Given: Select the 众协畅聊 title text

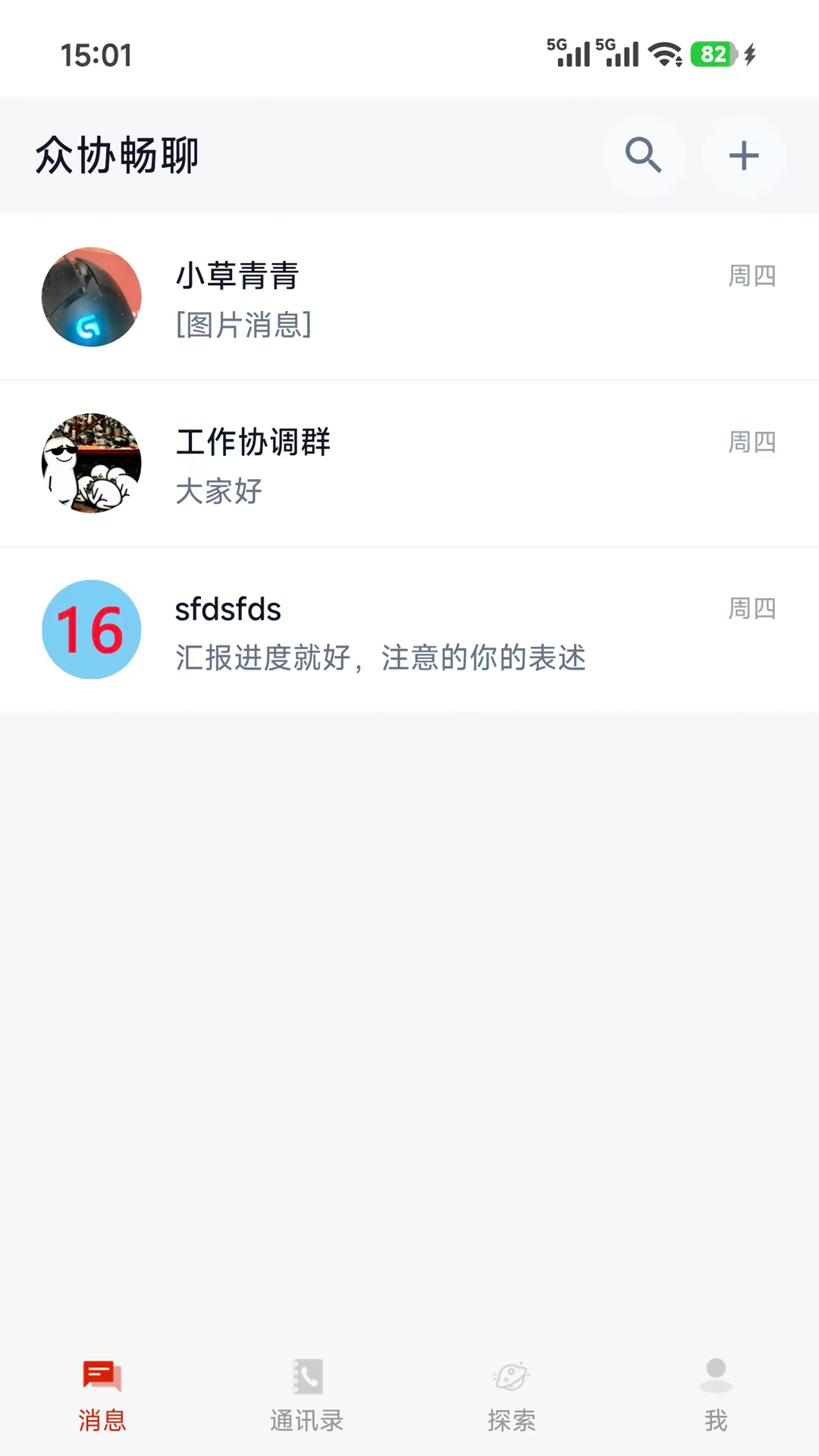Looking at the screenshot, I should point(117,155).
